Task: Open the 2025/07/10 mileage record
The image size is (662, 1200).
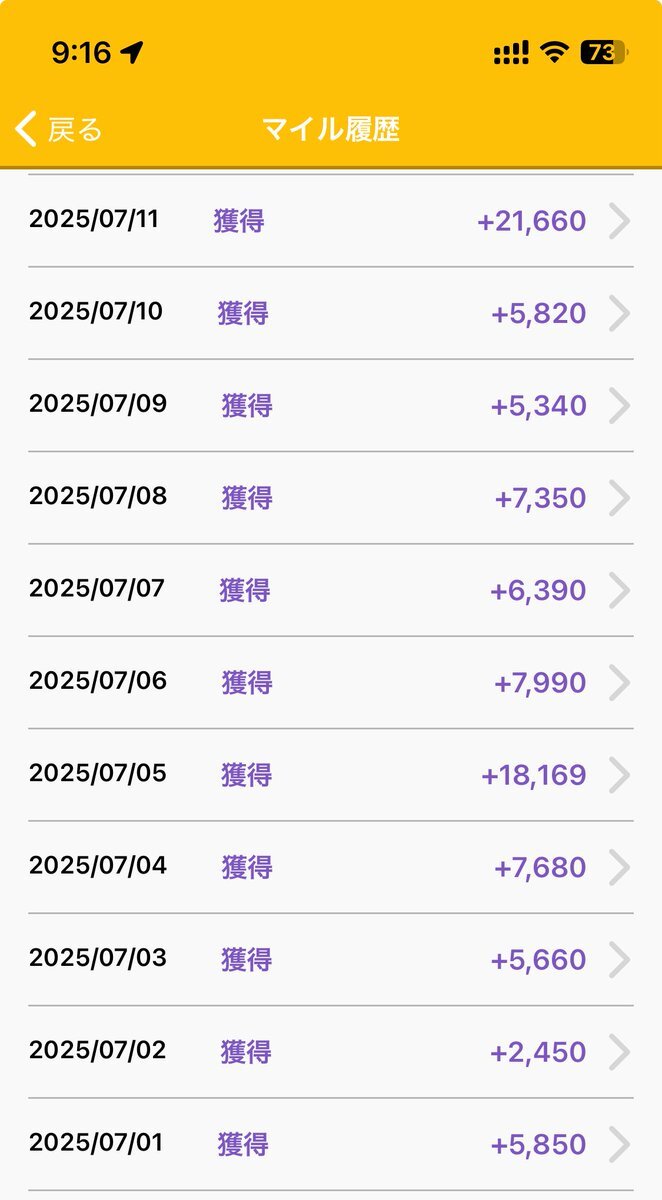Action: click(331, 313)
